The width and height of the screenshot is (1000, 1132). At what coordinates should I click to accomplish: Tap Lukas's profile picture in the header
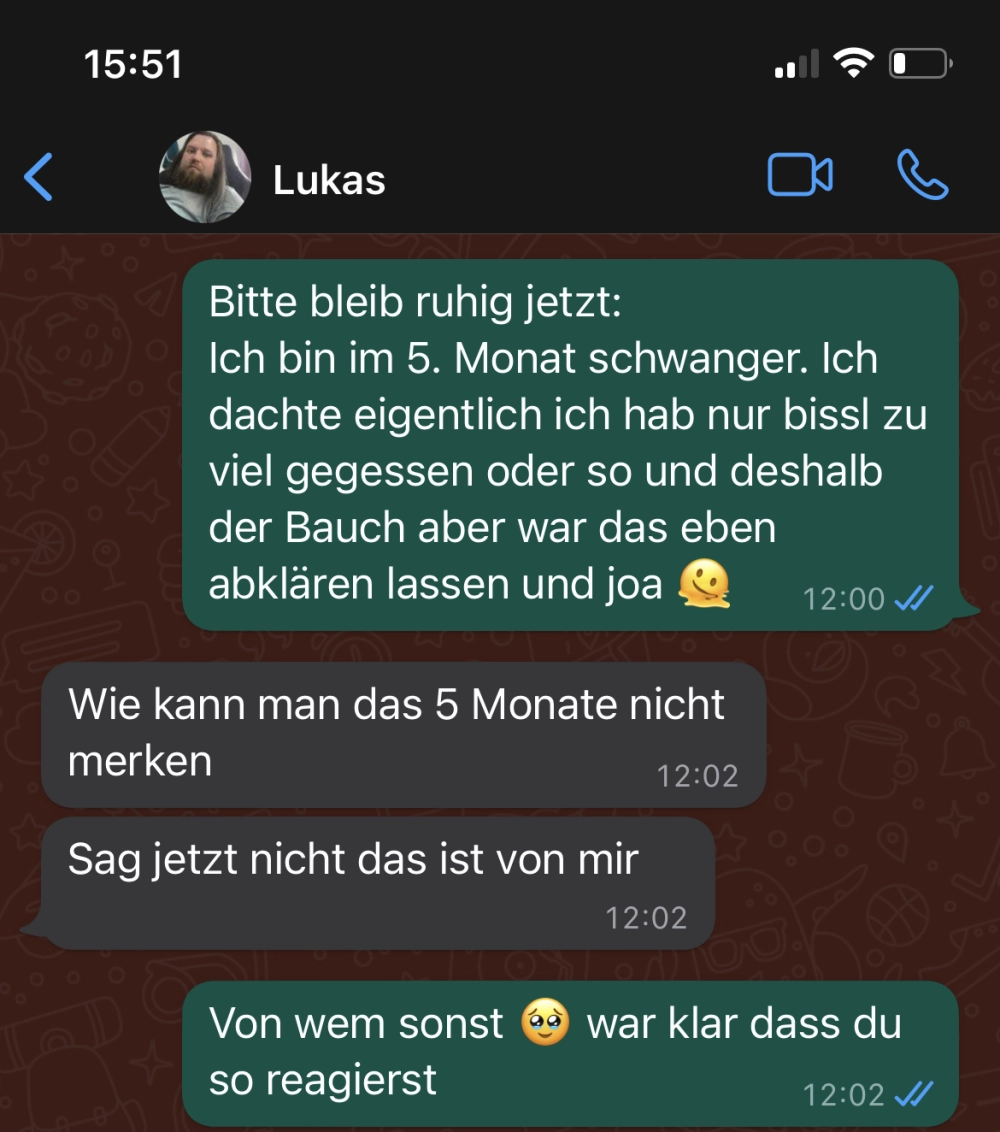[204, 177]
